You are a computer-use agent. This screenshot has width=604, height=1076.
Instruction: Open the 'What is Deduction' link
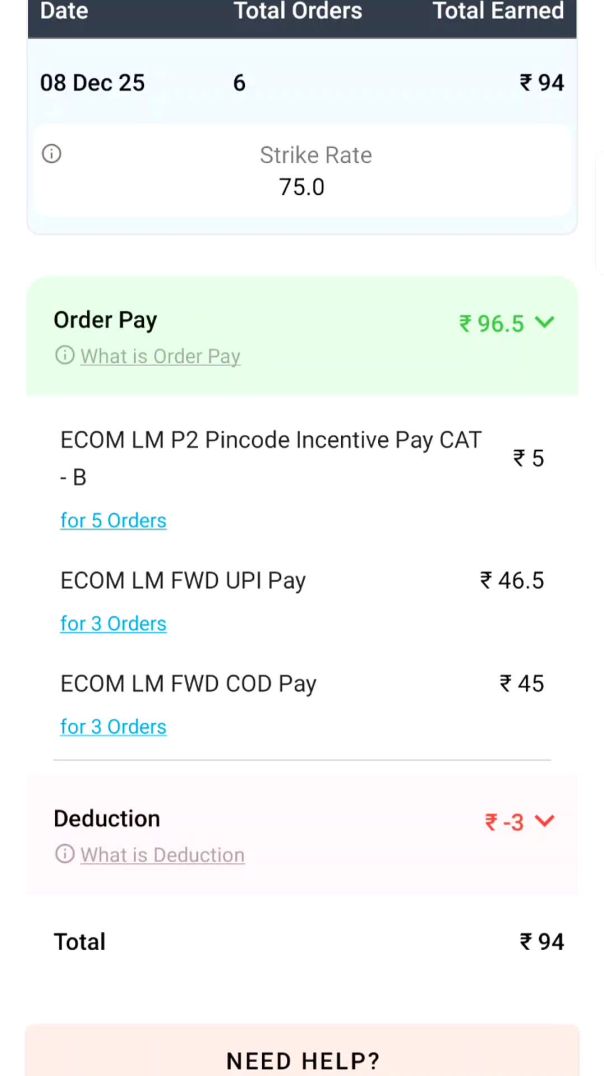pos(162,855)
